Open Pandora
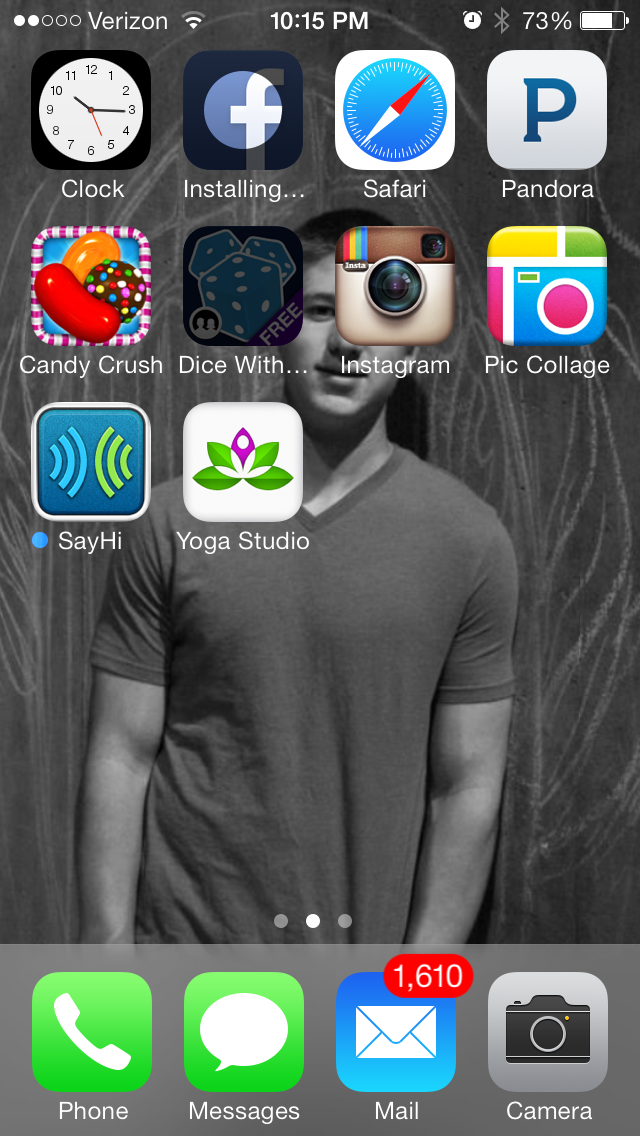Screen dimensions: 640x1136 click(547, 110)
